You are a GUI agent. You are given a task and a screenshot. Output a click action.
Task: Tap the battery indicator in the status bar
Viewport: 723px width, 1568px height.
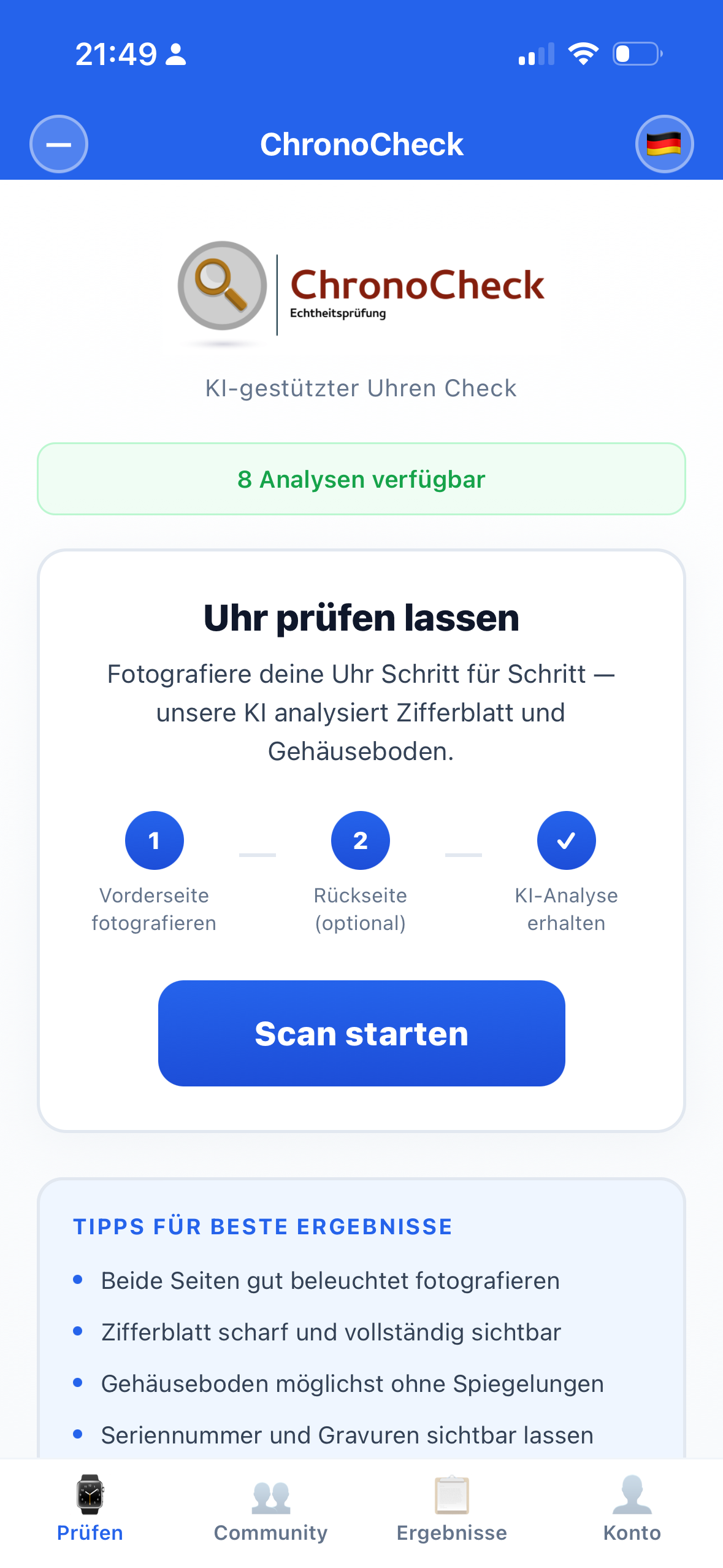coord(636,55)
